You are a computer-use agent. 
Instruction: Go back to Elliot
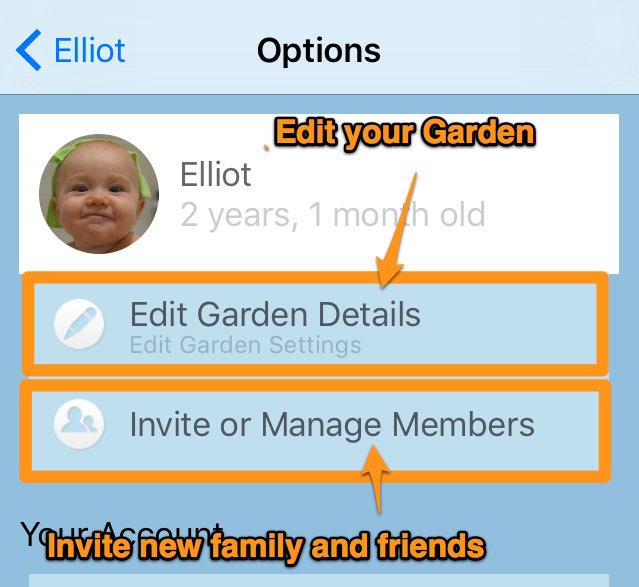coord(72,50)
